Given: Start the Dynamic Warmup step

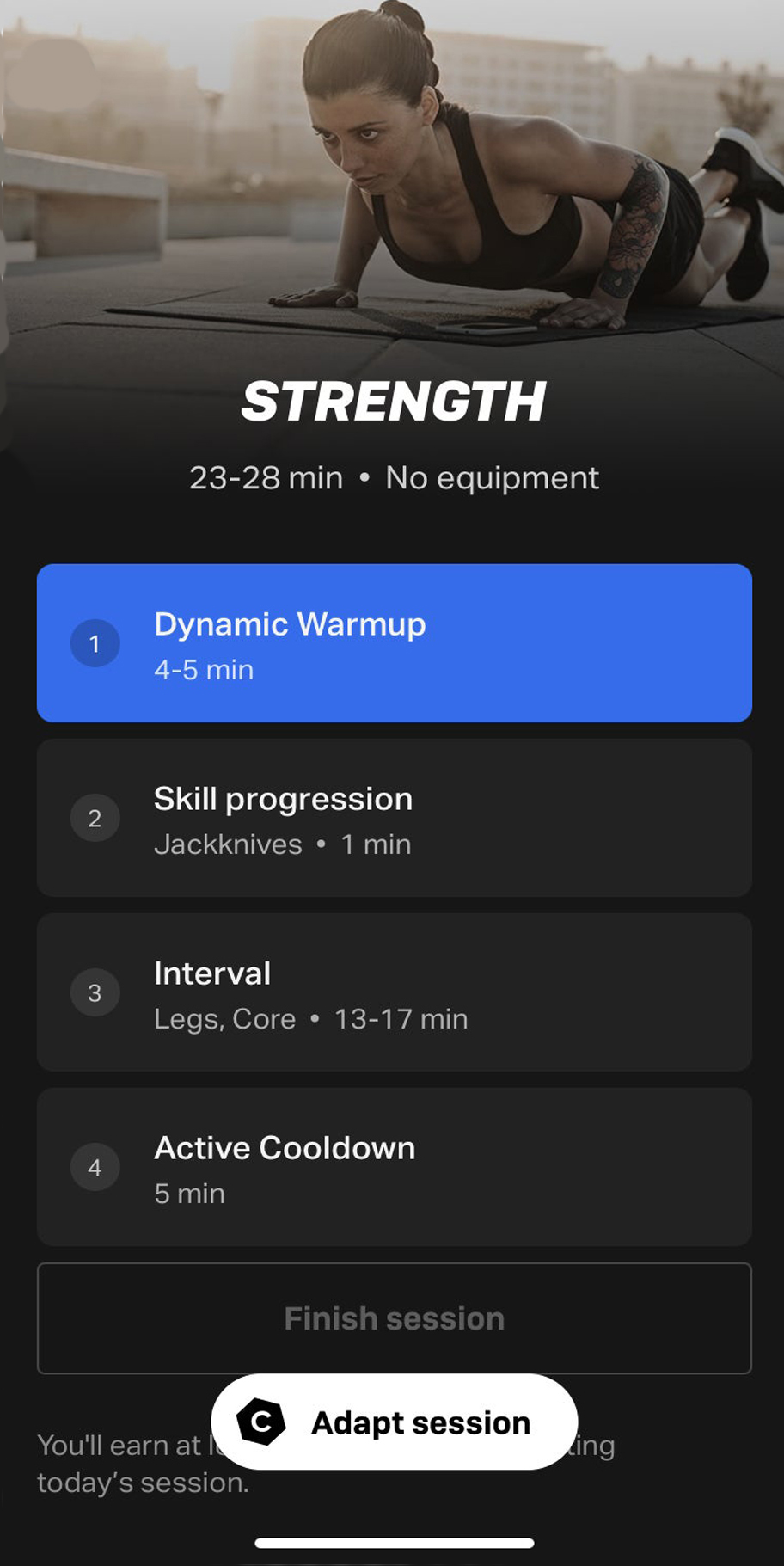Looking at the screenshot, I should (395, 643).
